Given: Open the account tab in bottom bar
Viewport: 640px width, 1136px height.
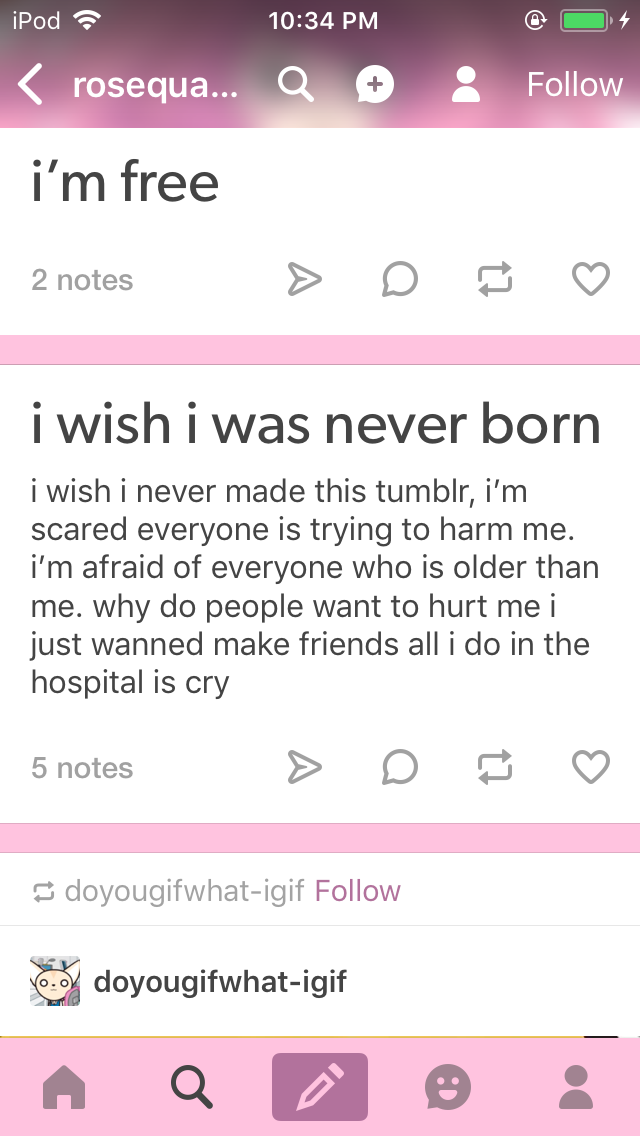Looking at the screenshot, I should tap(575, 1087).
